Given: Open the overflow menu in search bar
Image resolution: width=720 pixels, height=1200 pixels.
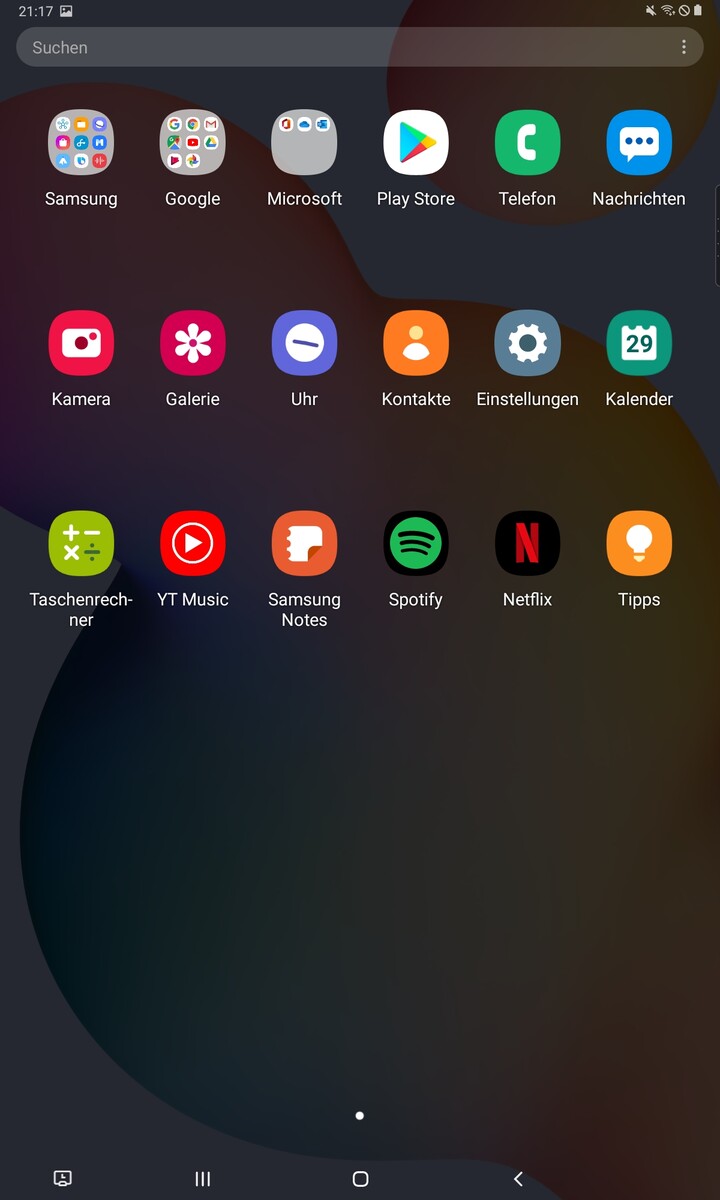Looking at the screenshot, I should (x=684, y=47).
